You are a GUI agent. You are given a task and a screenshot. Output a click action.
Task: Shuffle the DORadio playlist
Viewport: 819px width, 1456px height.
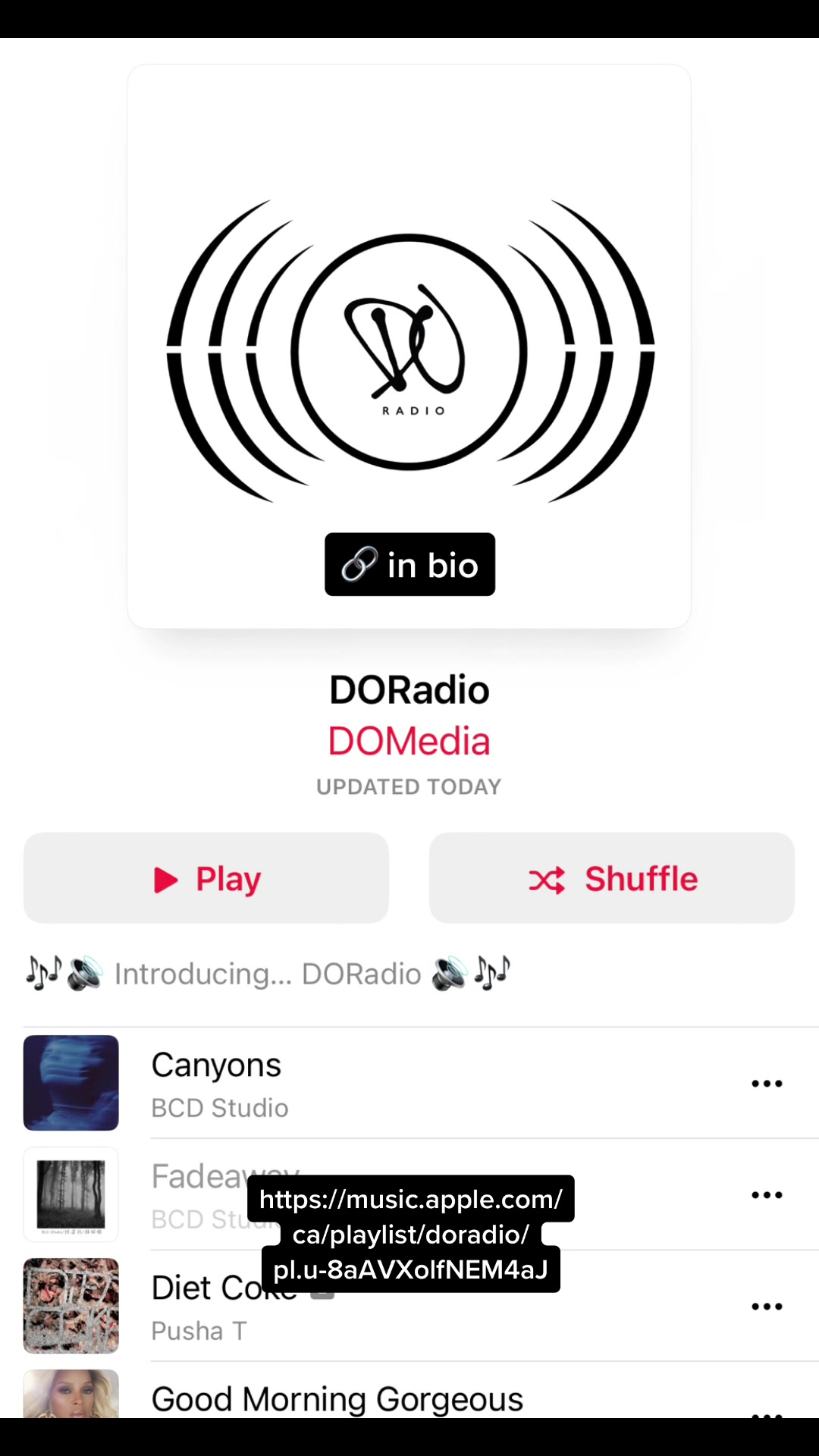pyautogui.click(x=611, y=878)
